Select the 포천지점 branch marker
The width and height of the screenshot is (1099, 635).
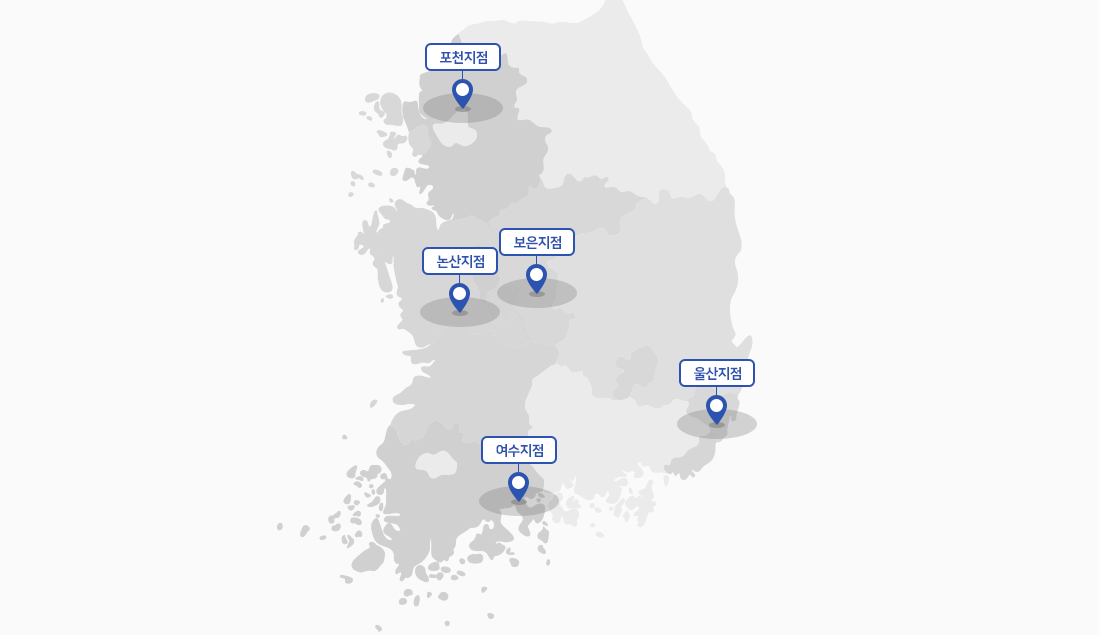(462, 93)
